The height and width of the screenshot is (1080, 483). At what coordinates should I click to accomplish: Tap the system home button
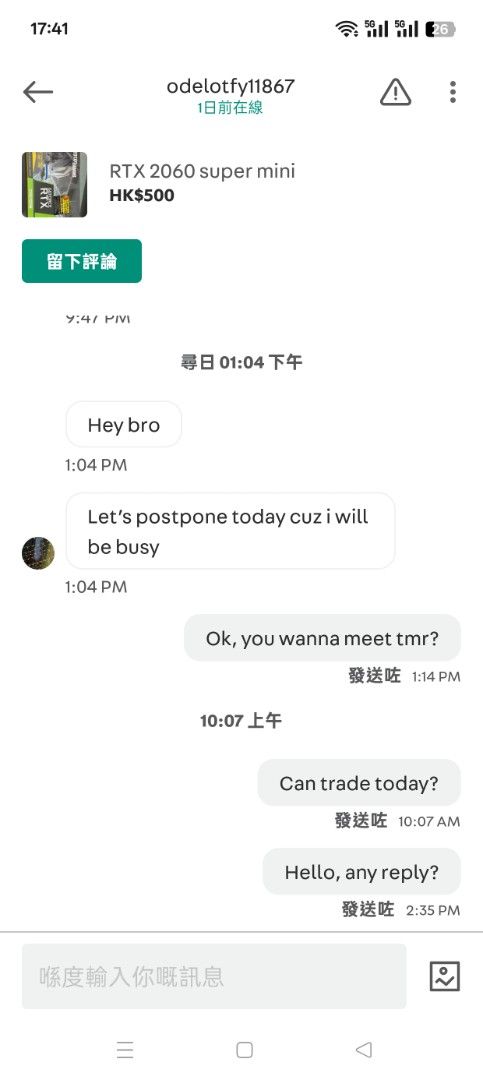(245, 1050)
